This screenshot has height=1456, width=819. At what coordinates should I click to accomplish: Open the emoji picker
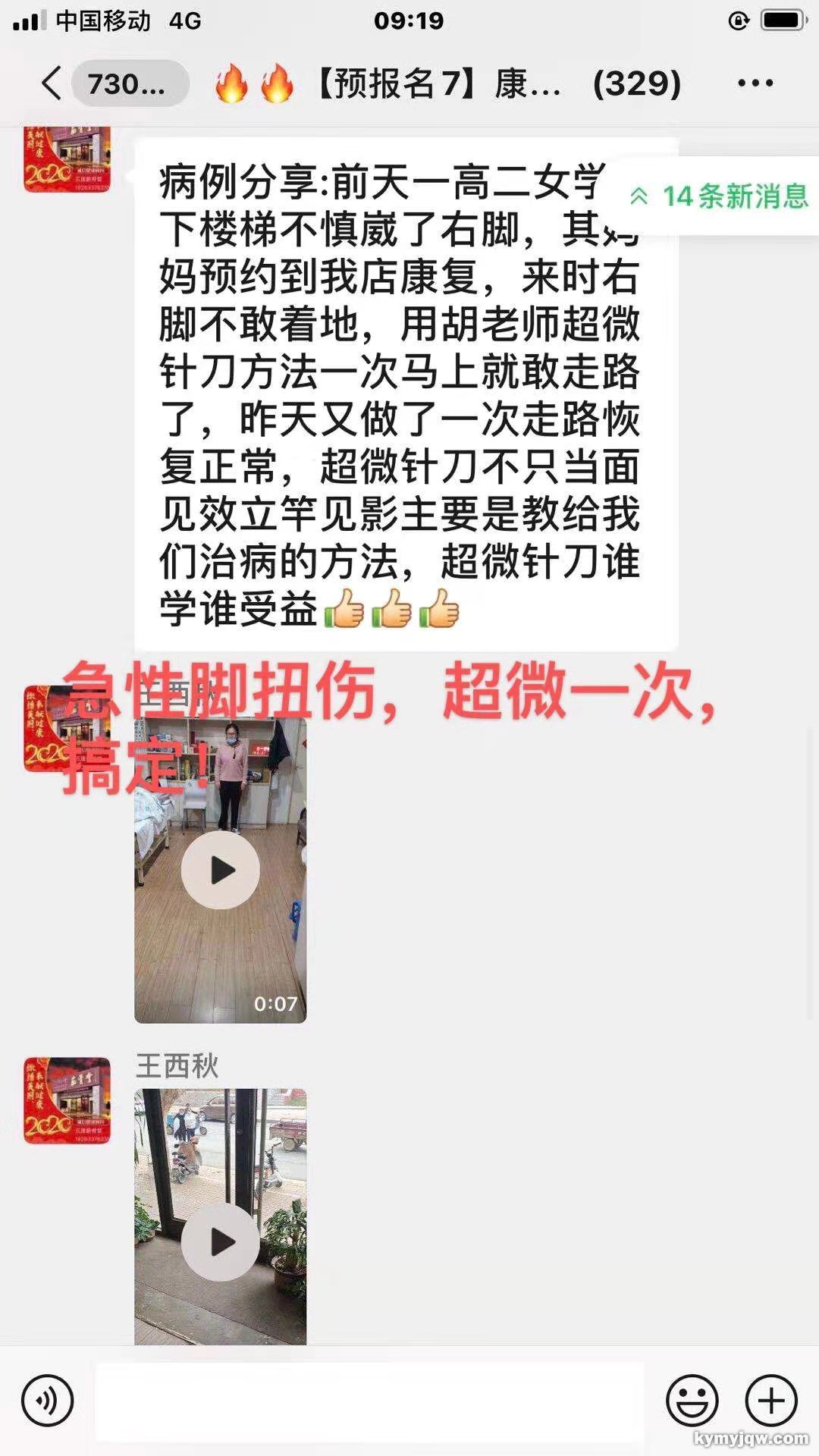[x=692, y=1401]
